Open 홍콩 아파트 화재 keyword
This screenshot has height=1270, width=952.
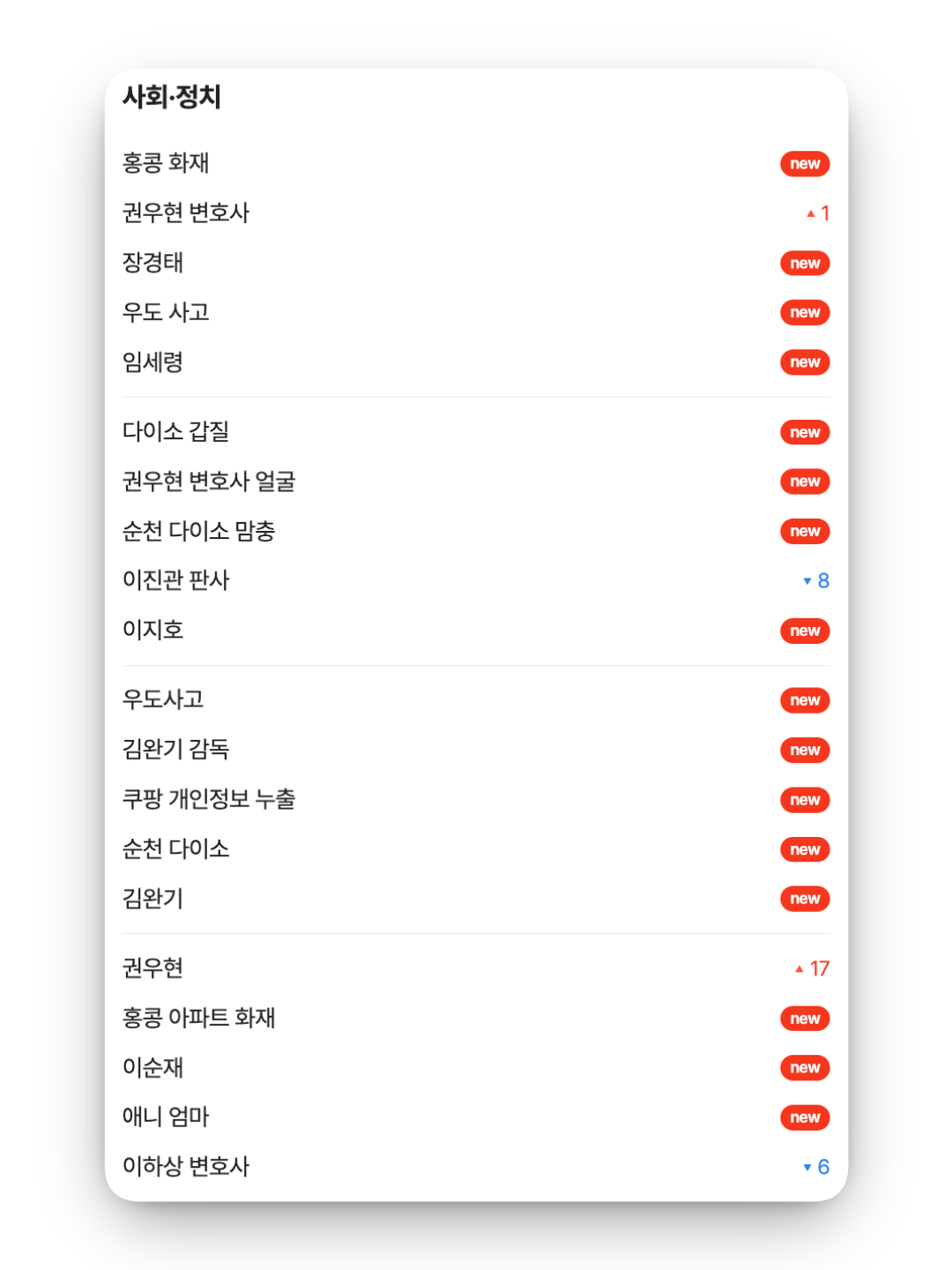point(198,1018)
